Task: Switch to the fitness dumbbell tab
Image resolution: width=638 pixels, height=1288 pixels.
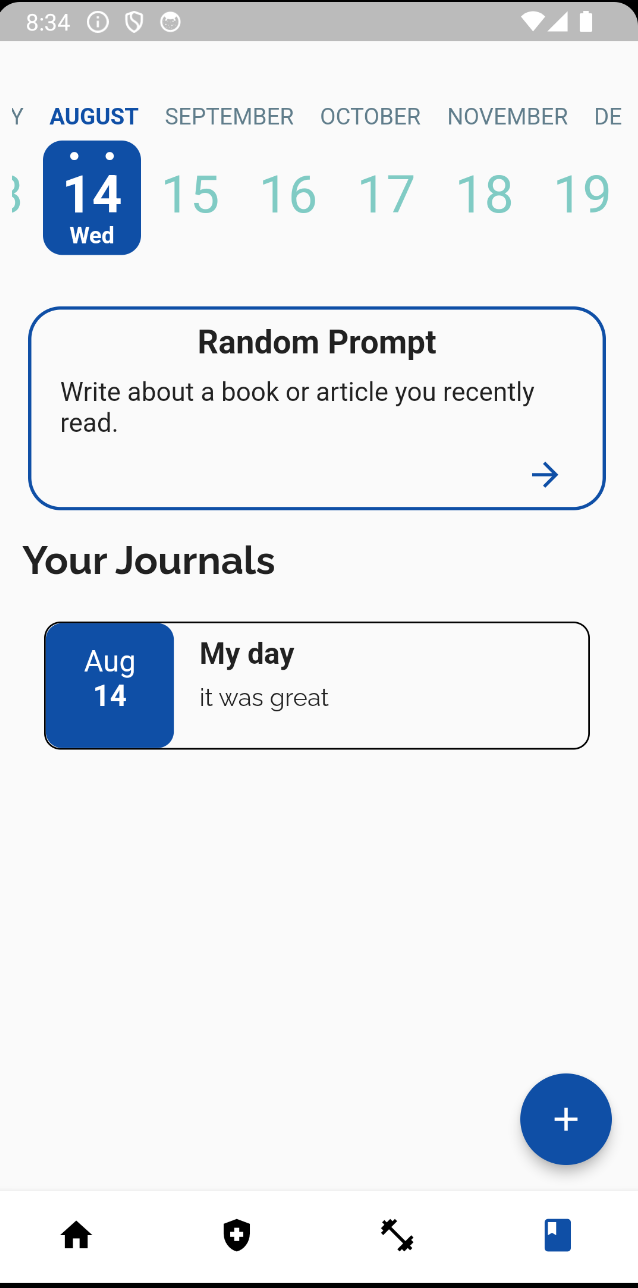Action: pos(397,1236)
